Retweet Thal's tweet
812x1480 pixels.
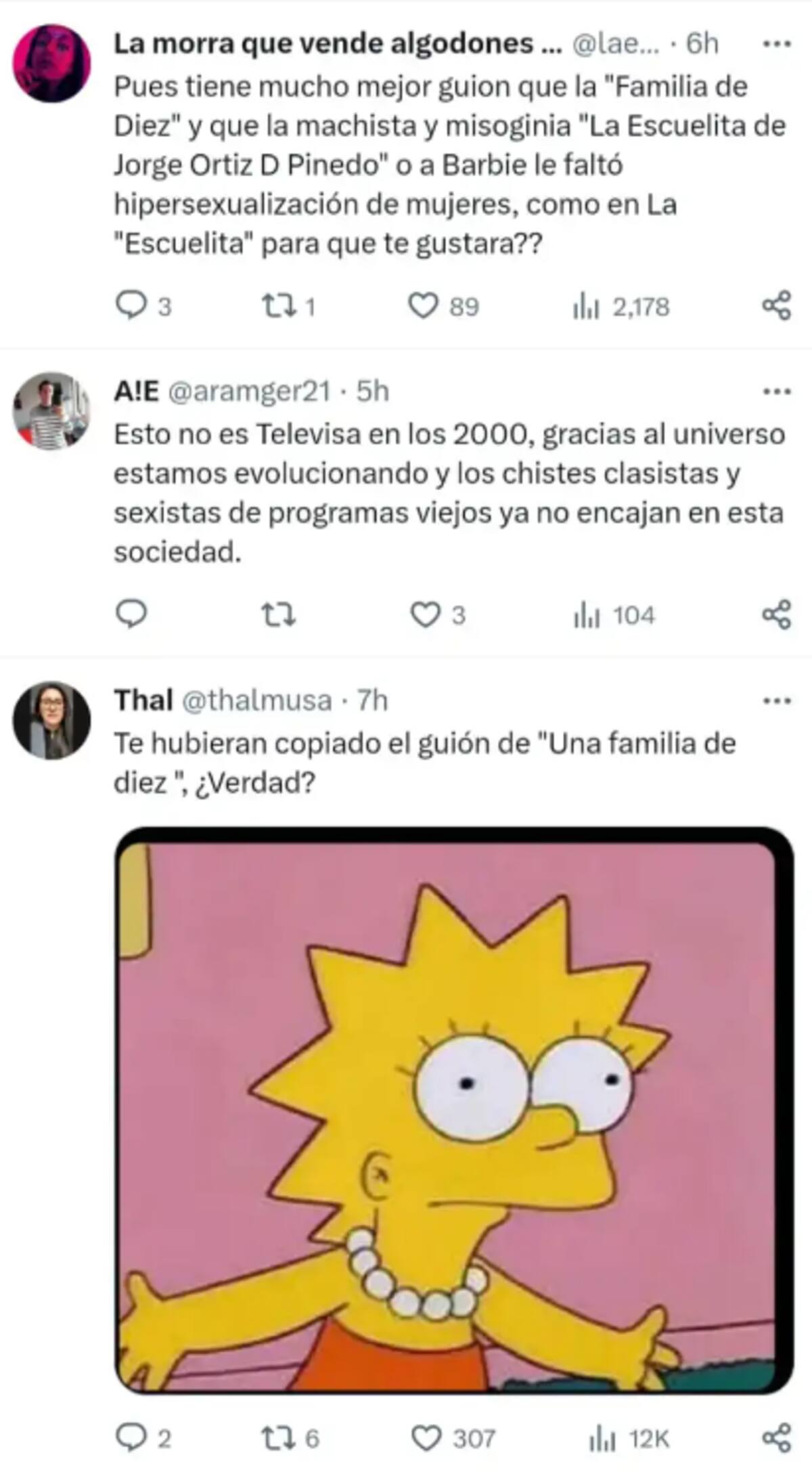[x=278, y=1437]
